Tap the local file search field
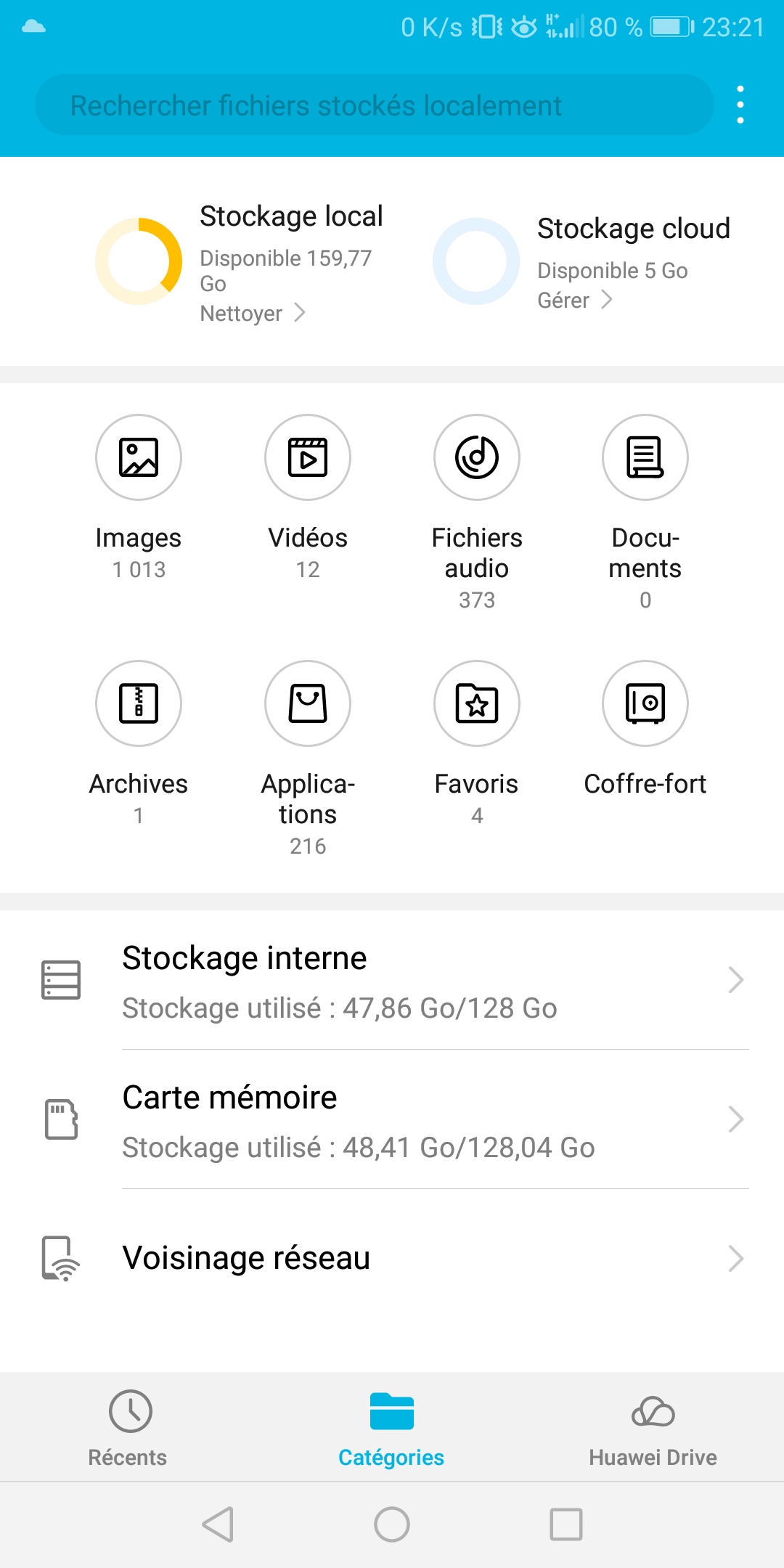The height and width of the screenshot is (1568, 784). click(x=375, y=105)
